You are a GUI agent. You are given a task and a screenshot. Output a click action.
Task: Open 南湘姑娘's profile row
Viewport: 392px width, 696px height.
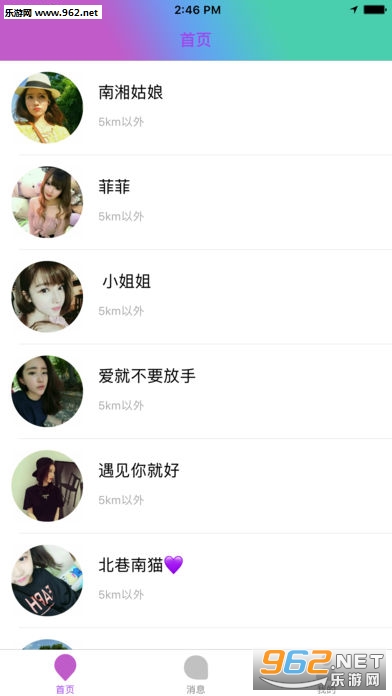click(x=196, y=108)
